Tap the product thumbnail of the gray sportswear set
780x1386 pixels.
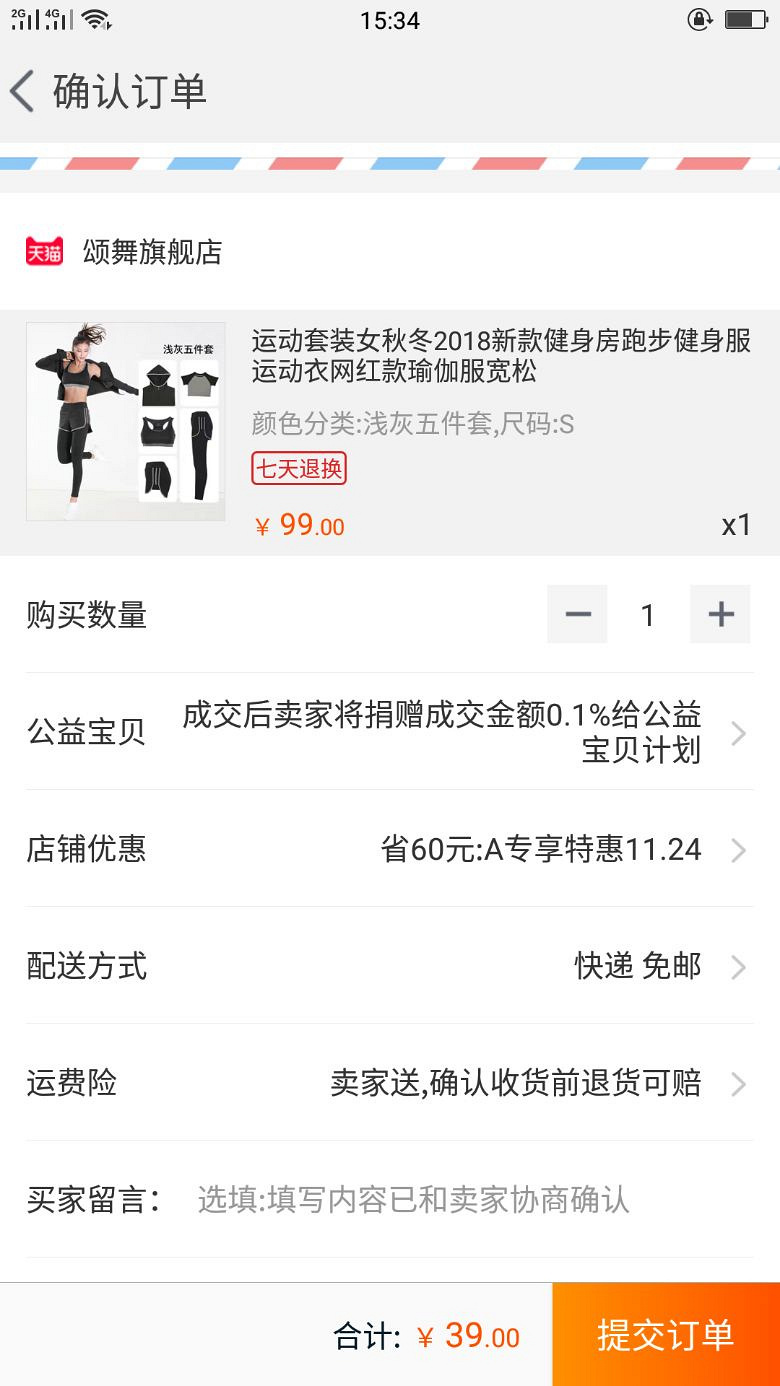pos(125,420)
